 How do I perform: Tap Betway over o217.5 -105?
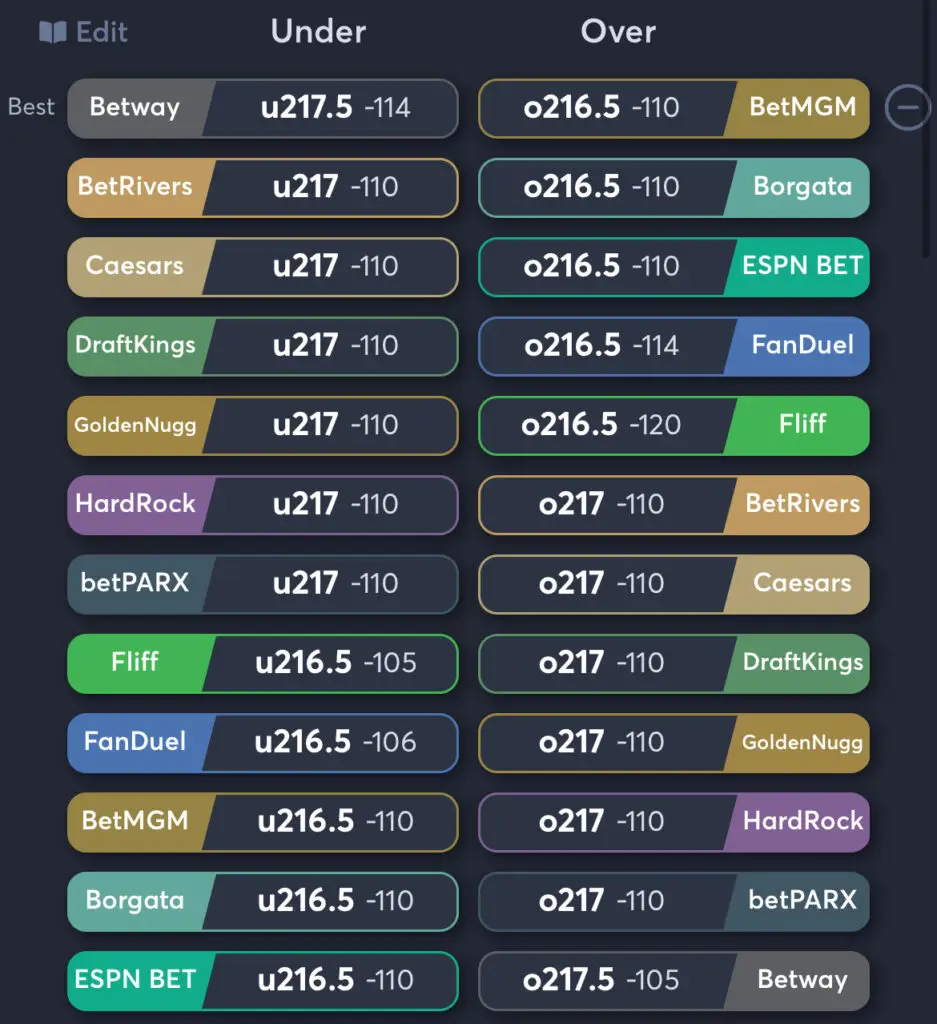[x=674, y=980]
